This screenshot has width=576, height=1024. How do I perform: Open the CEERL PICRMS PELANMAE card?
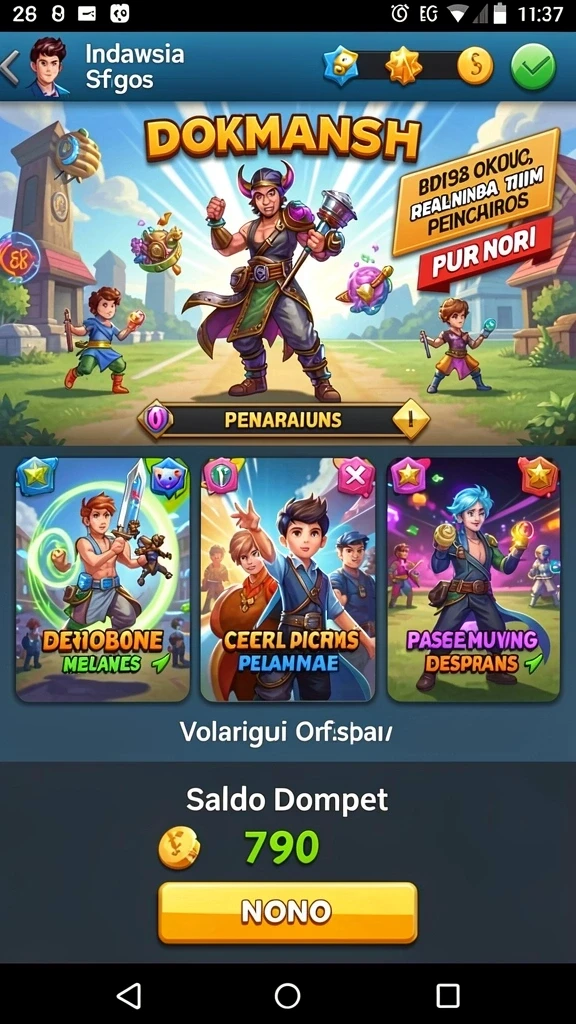(x=287, y=579)
